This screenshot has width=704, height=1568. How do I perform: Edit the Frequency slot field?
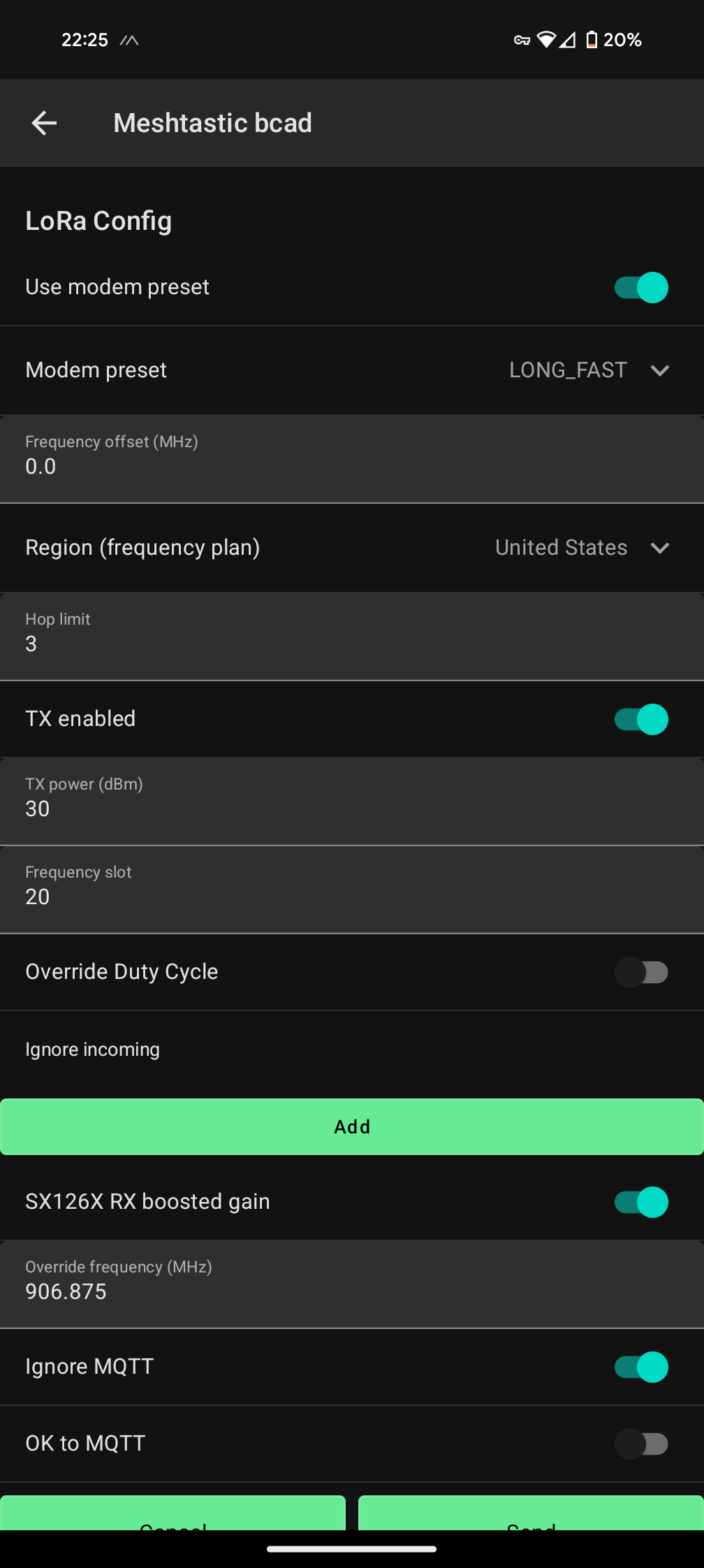pyautogui.click(x=352, y=890)
